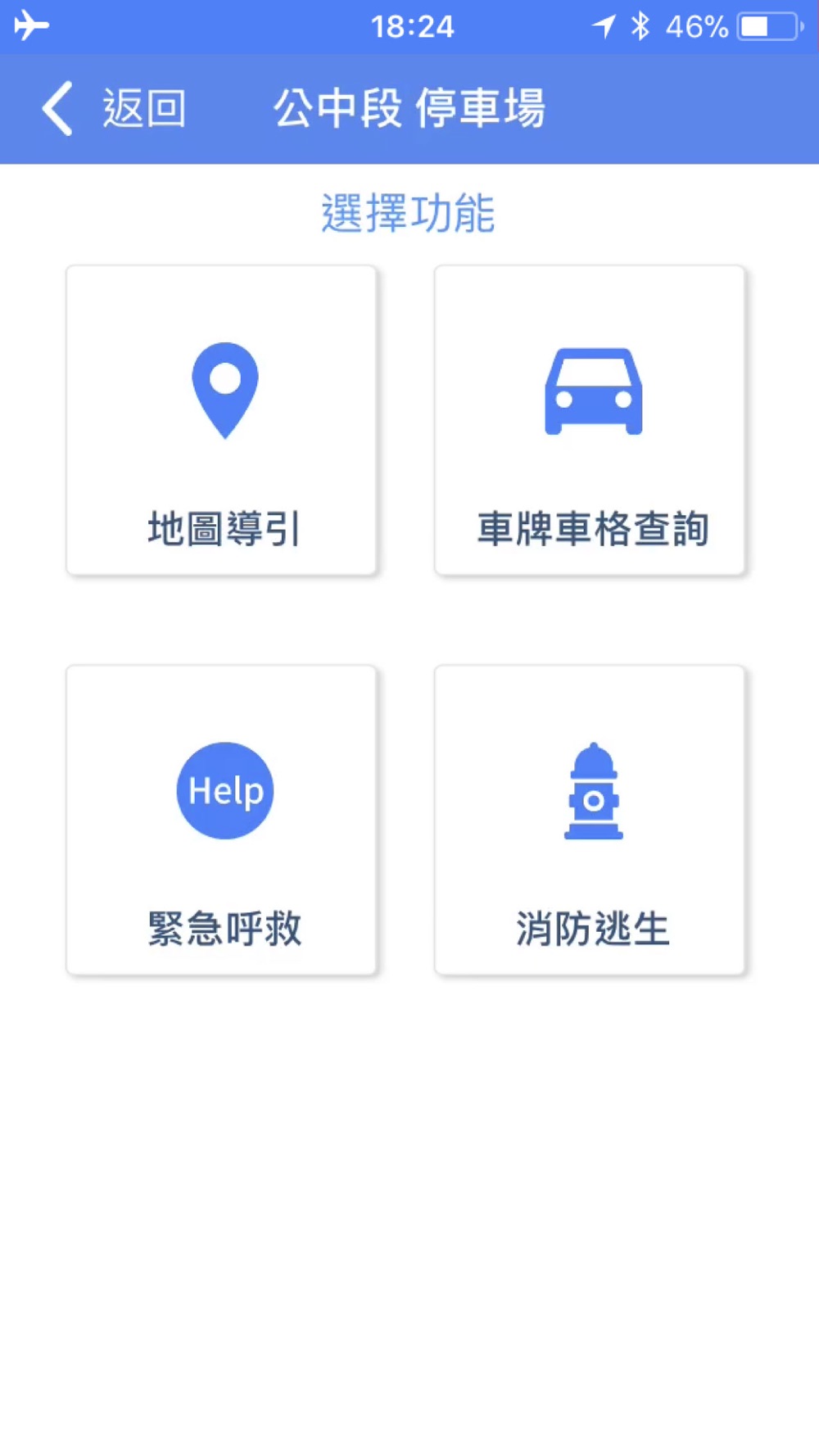Select the 緊急呼救 emergency help card
This screenshot has height=1456, width=819.
[221, 820]
